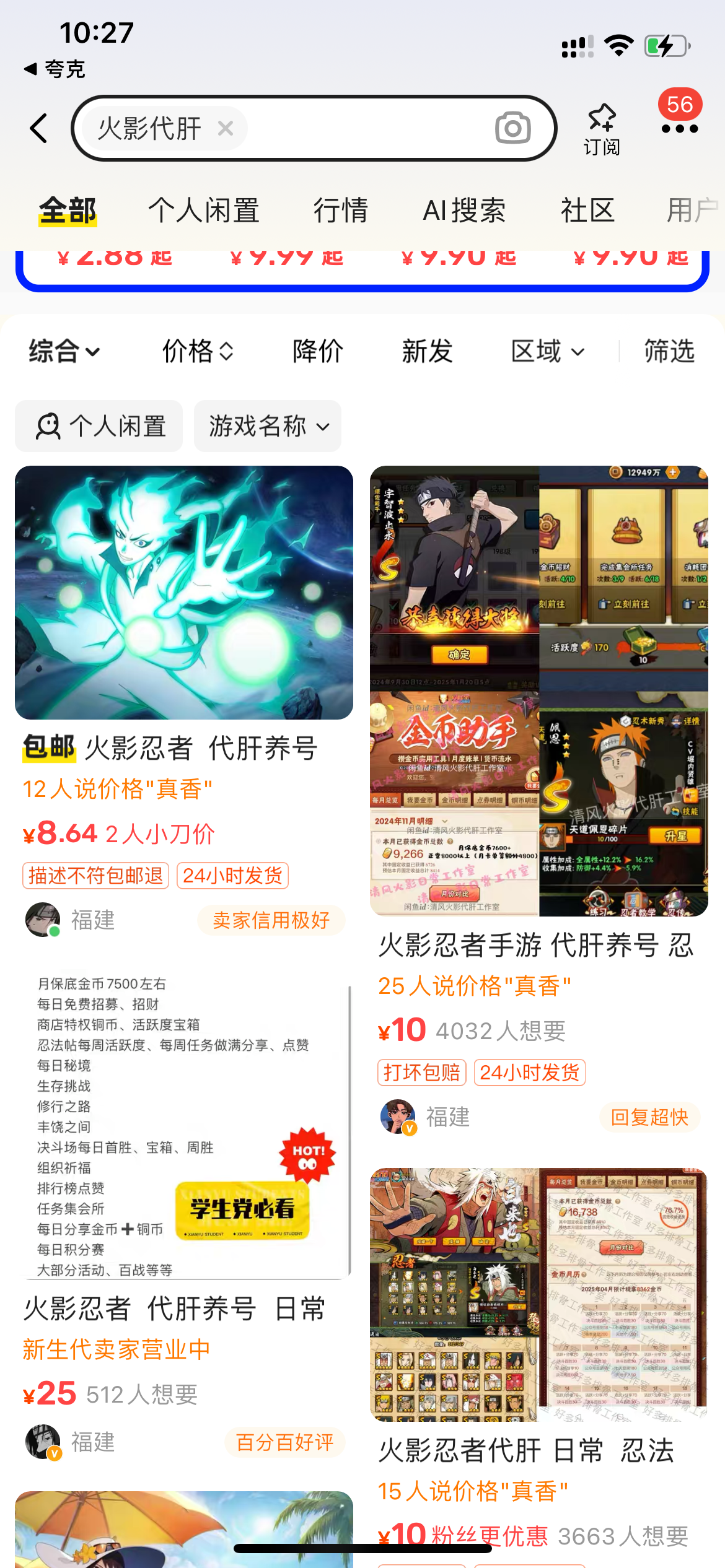Sort by 新发 listings
Viewport: 725px width, 1568px height.
tap(427, 351)
